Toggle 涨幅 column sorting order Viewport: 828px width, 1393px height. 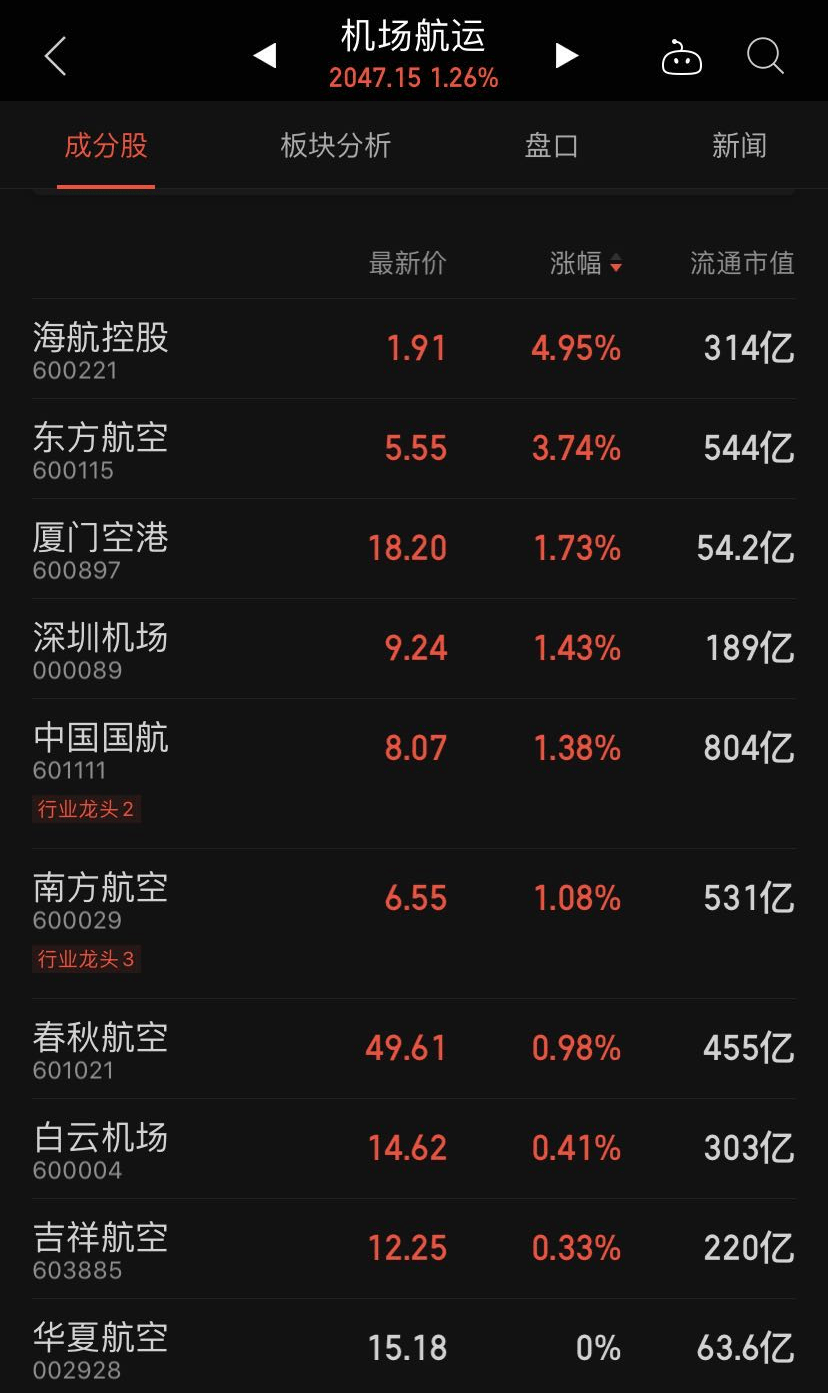click(x=585, y=264)
